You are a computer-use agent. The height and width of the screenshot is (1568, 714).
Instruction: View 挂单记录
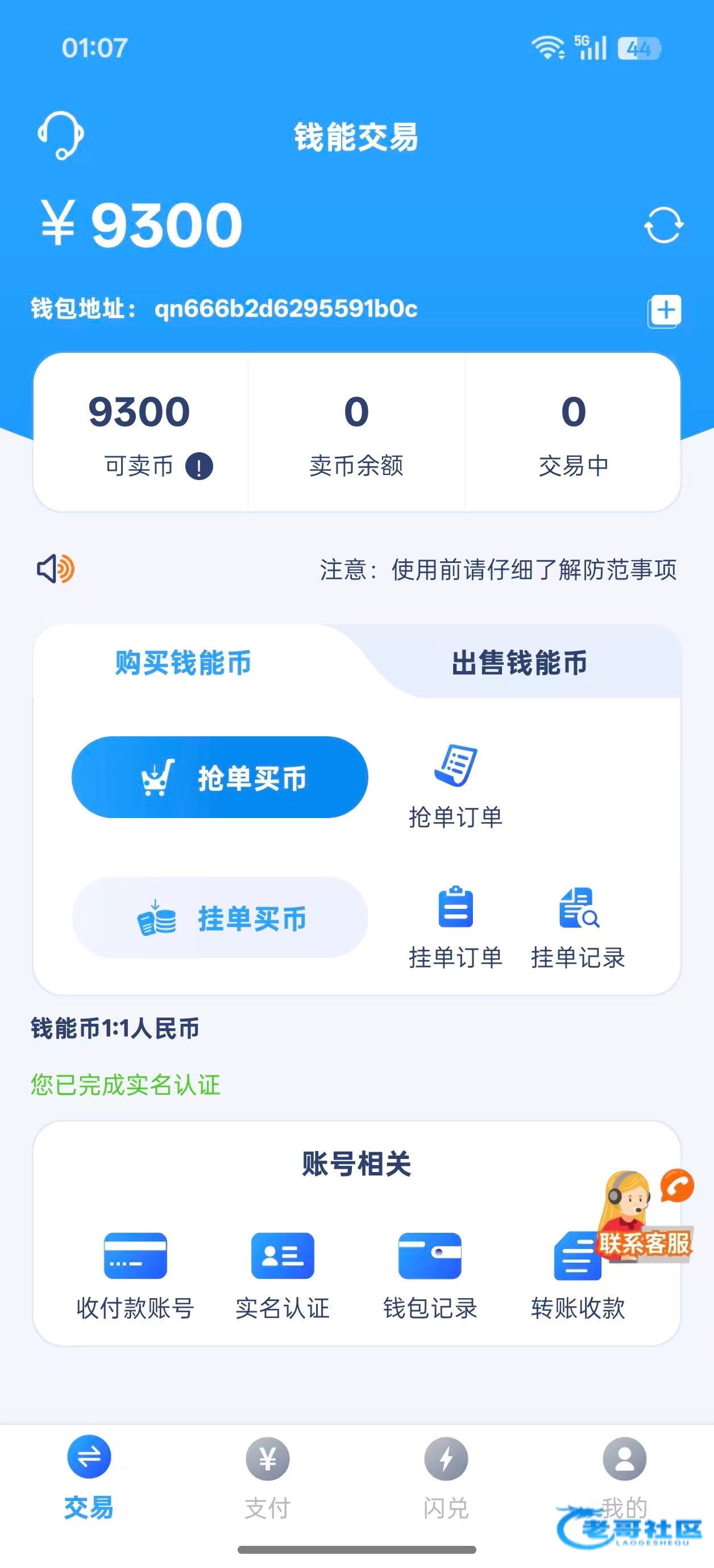point(578,928)
